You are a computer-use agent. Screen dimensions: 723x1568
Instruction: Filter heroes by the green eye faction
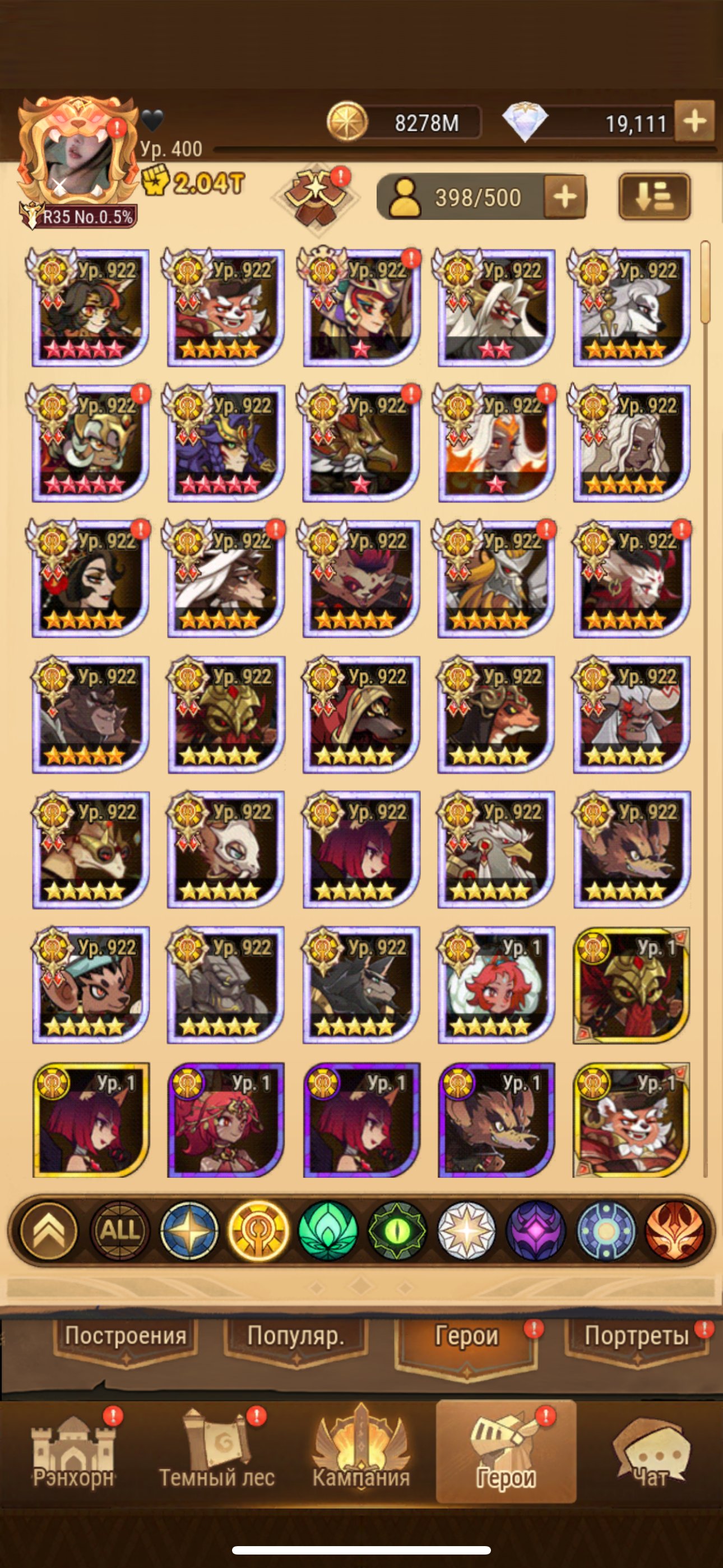tap(397, 1232)
